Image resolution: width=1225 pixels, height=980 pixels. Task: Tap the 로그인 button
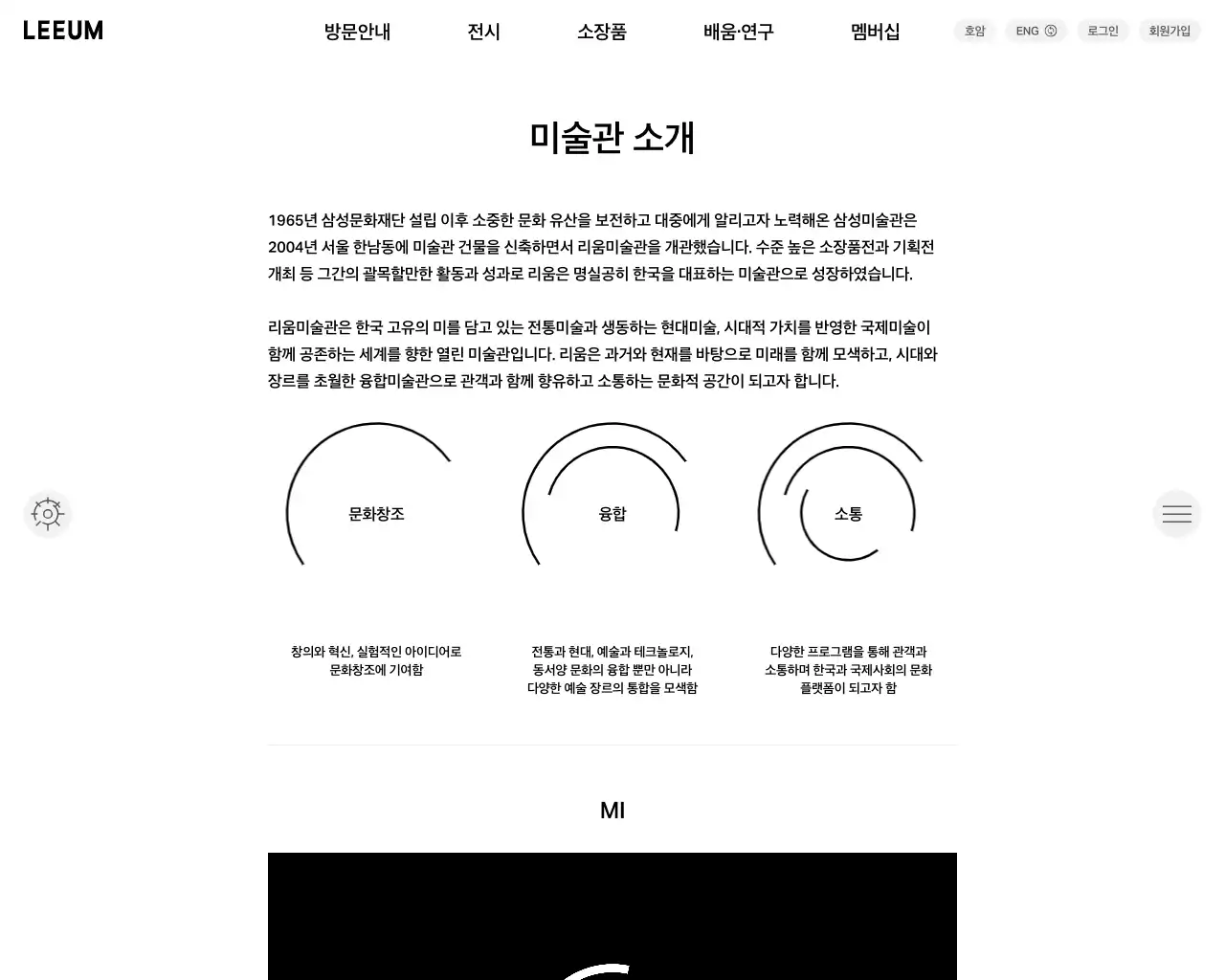(x=1102, y=31)
